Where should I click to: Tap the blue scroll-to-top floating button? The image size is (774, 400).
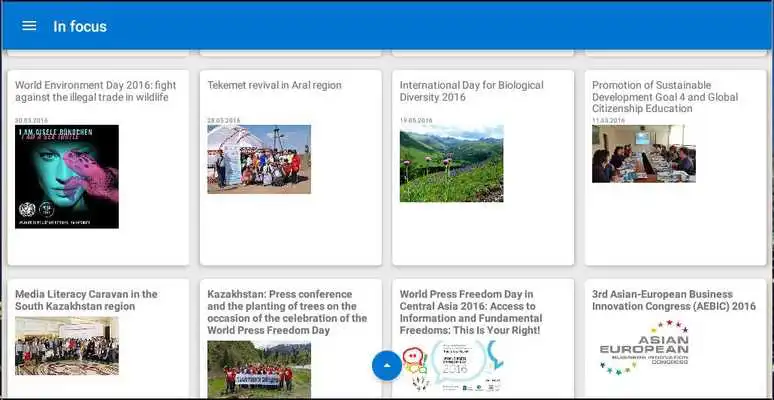[387, 366]
